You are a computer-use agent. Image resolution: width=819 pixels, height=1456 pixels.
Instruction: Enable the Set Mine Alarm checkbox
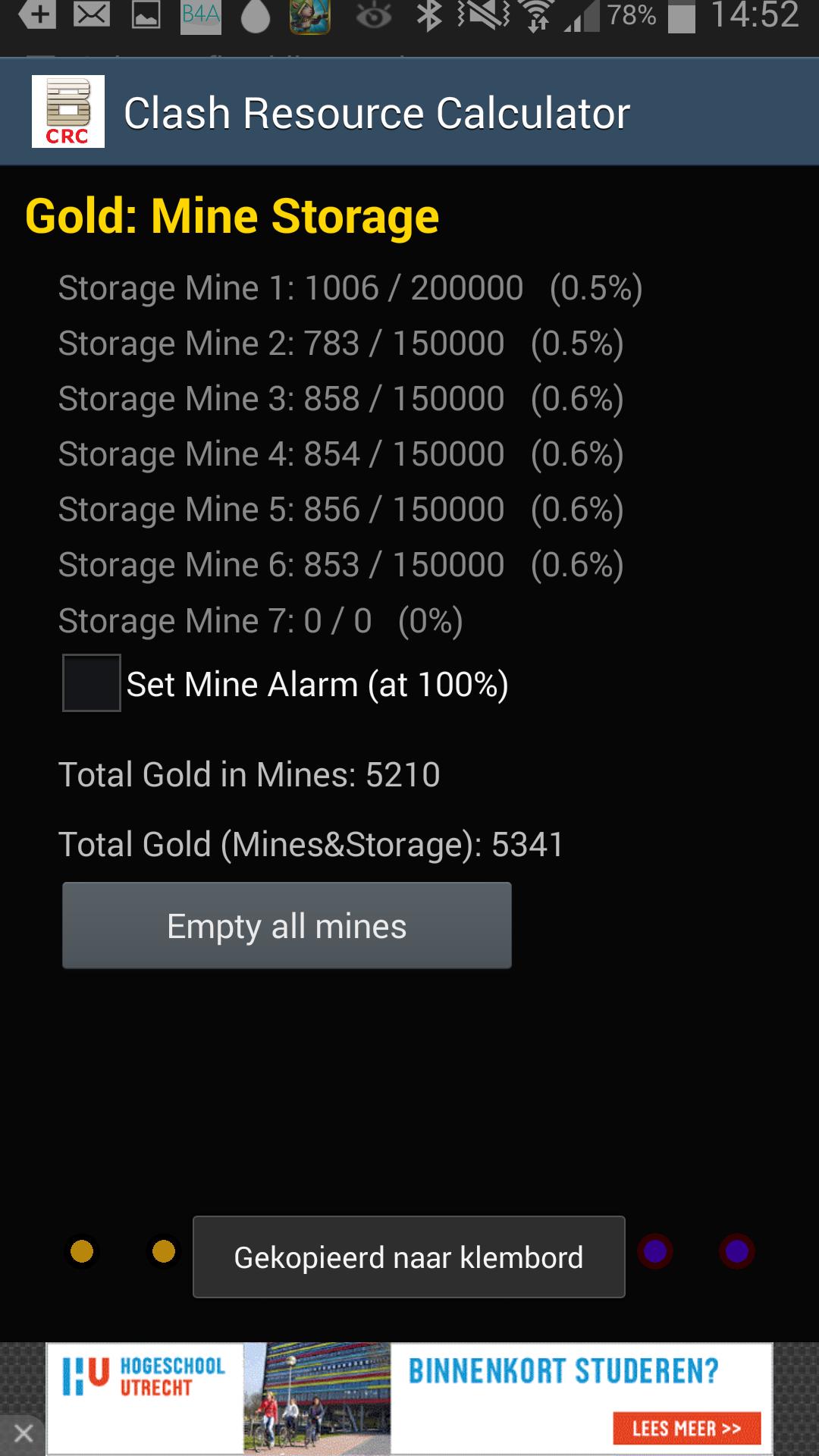coord(90,683)
